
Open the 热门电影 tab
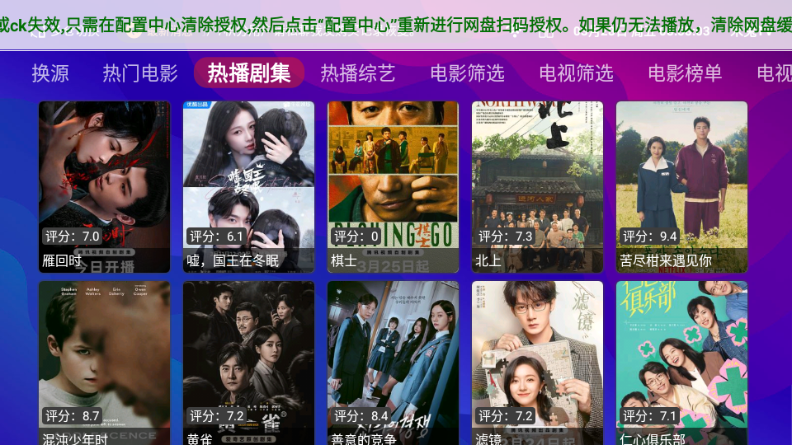tap(140, 73)
